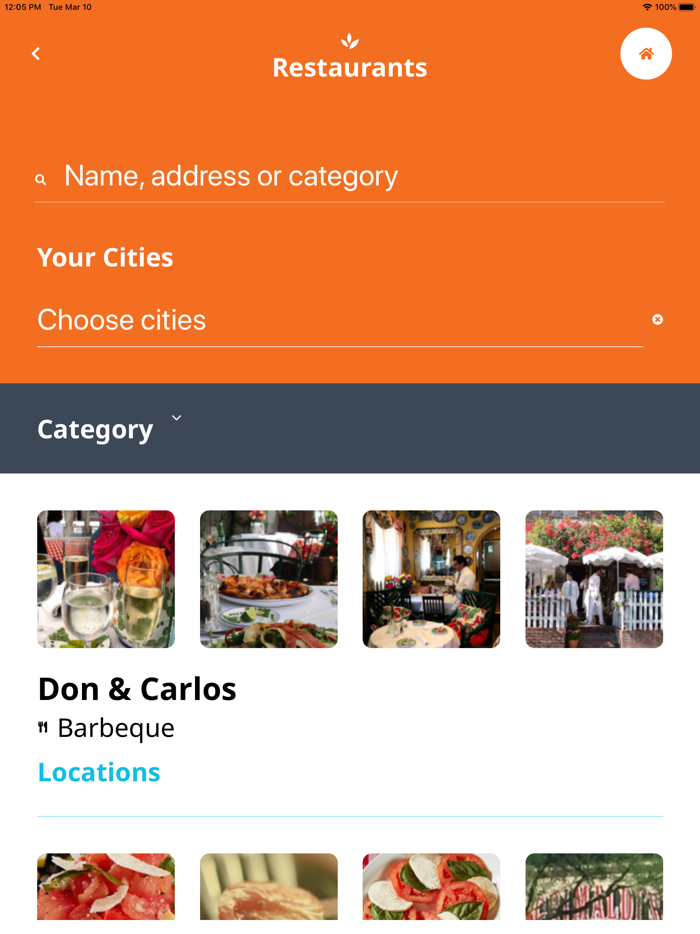Open the home button
The height and width of the screenshot is (934, 700).
(x=646, y=54)
